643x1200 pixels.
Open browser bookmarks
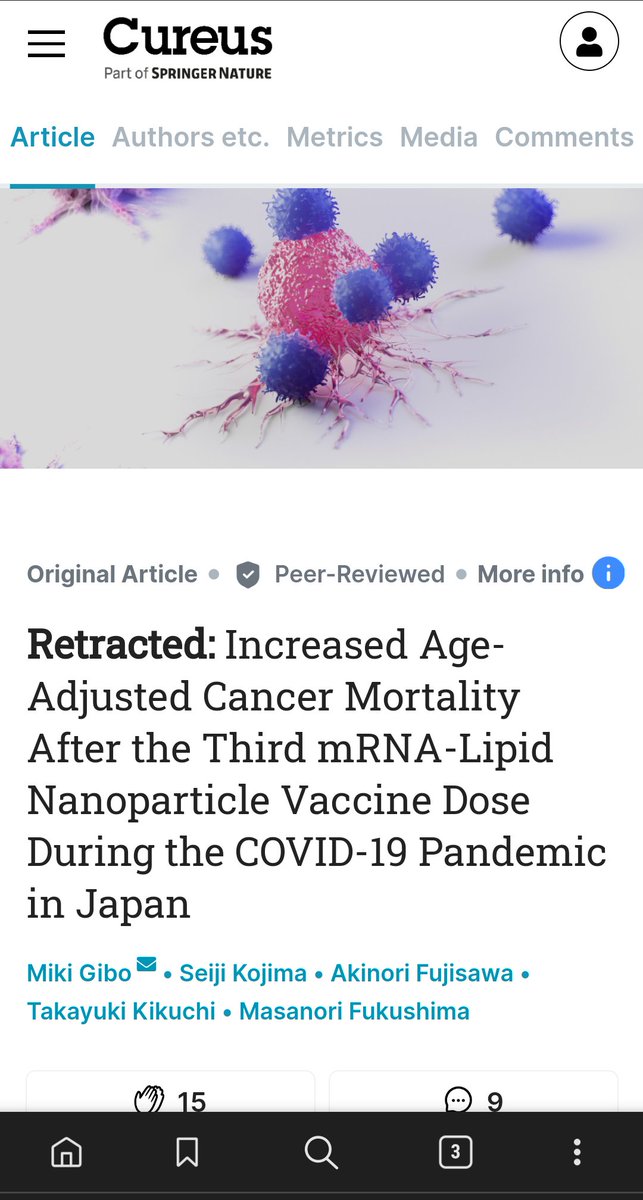[187, 1153]
